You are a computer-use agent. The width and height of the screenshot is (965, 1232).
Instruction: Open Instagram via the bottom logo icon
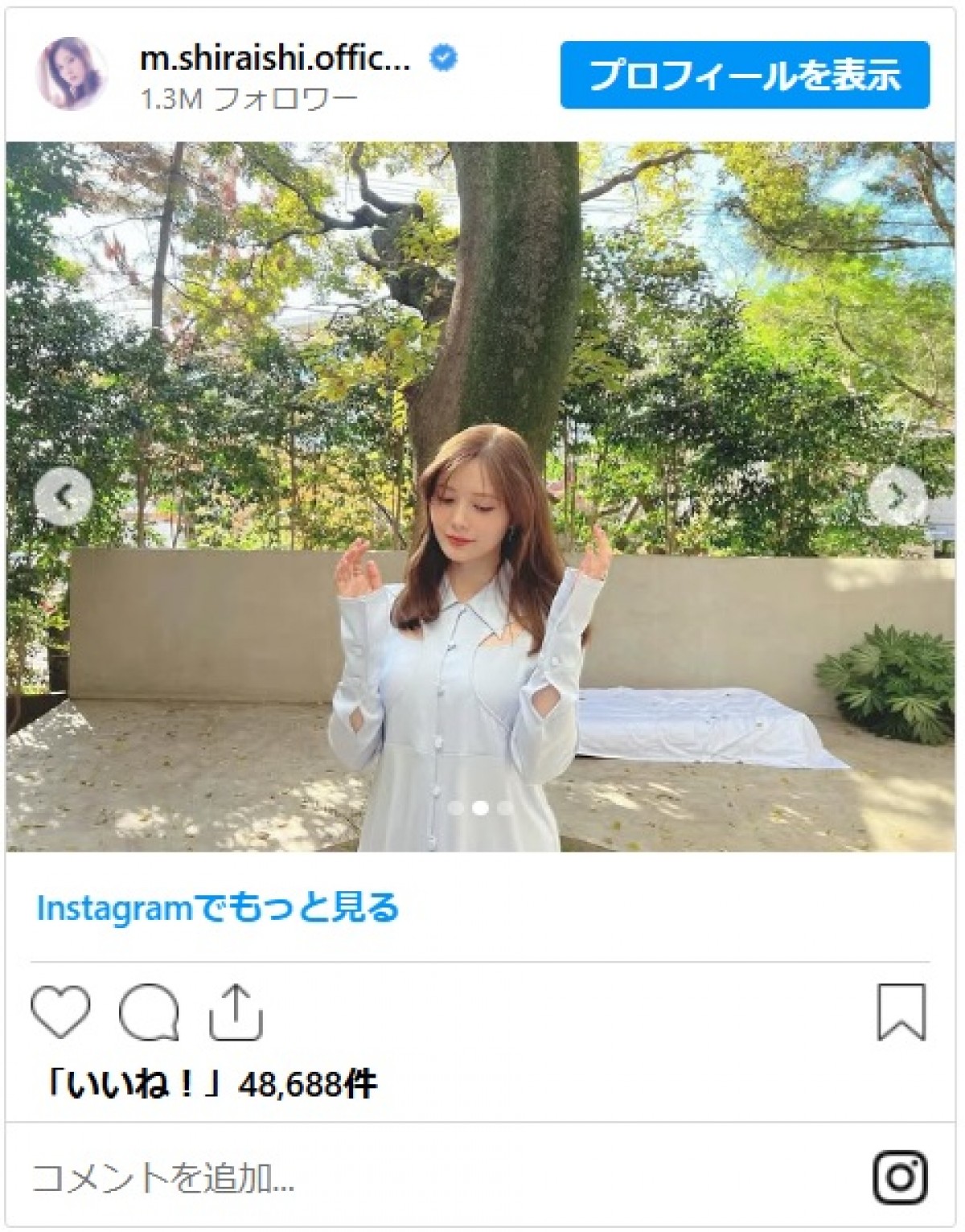point(900,1178)
